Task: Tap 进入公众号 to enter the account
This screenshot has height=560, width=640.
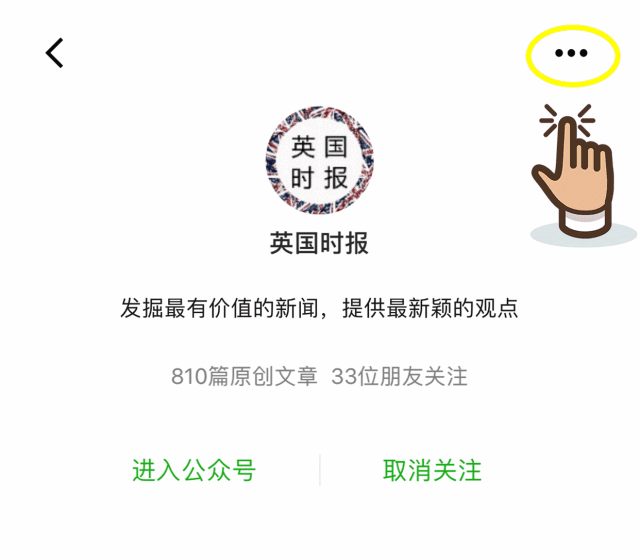Action: (194, 470)
